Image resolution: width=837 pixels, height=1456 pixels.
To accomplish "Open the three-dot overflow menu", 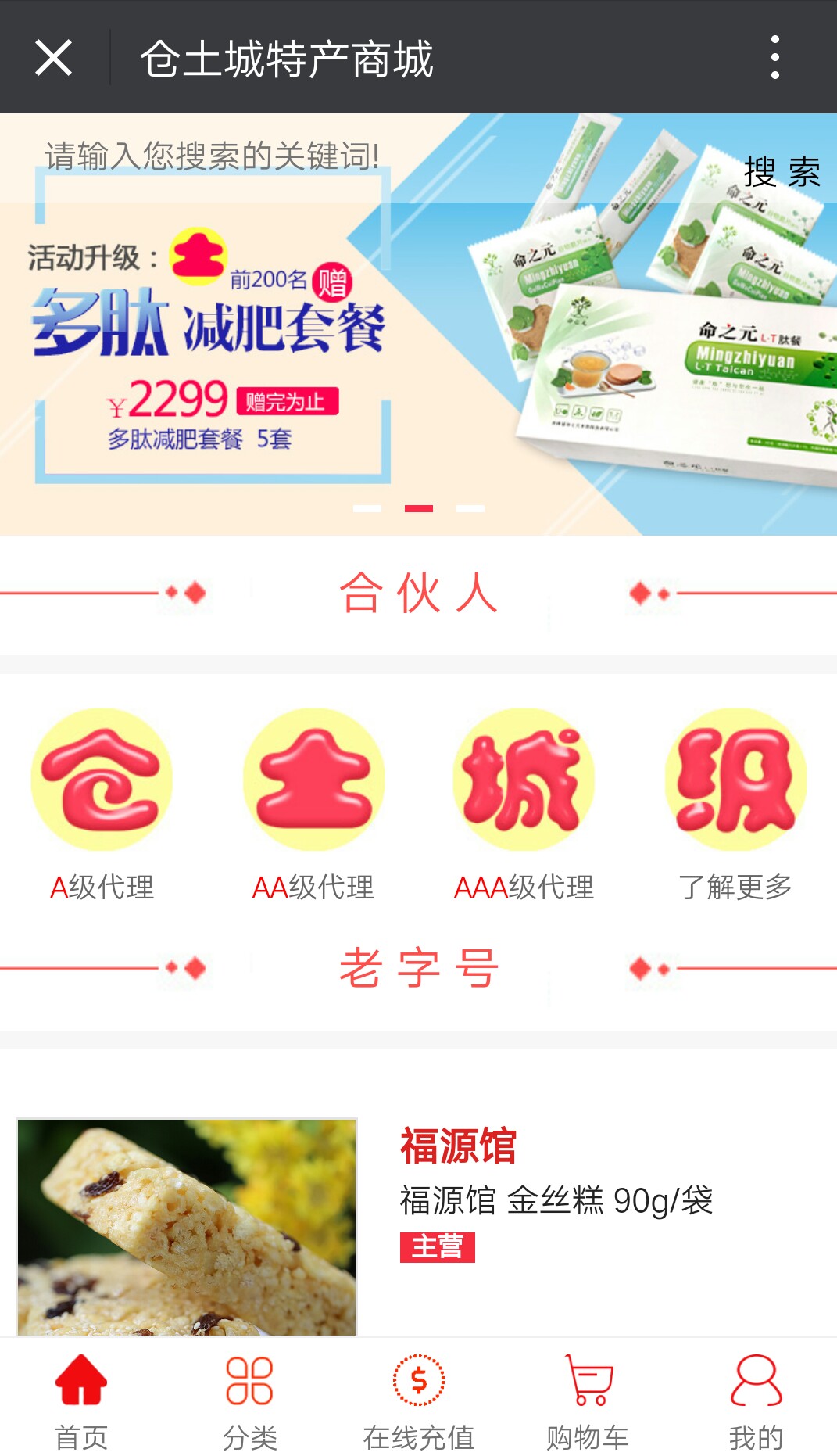I will [x=774, y=57].
